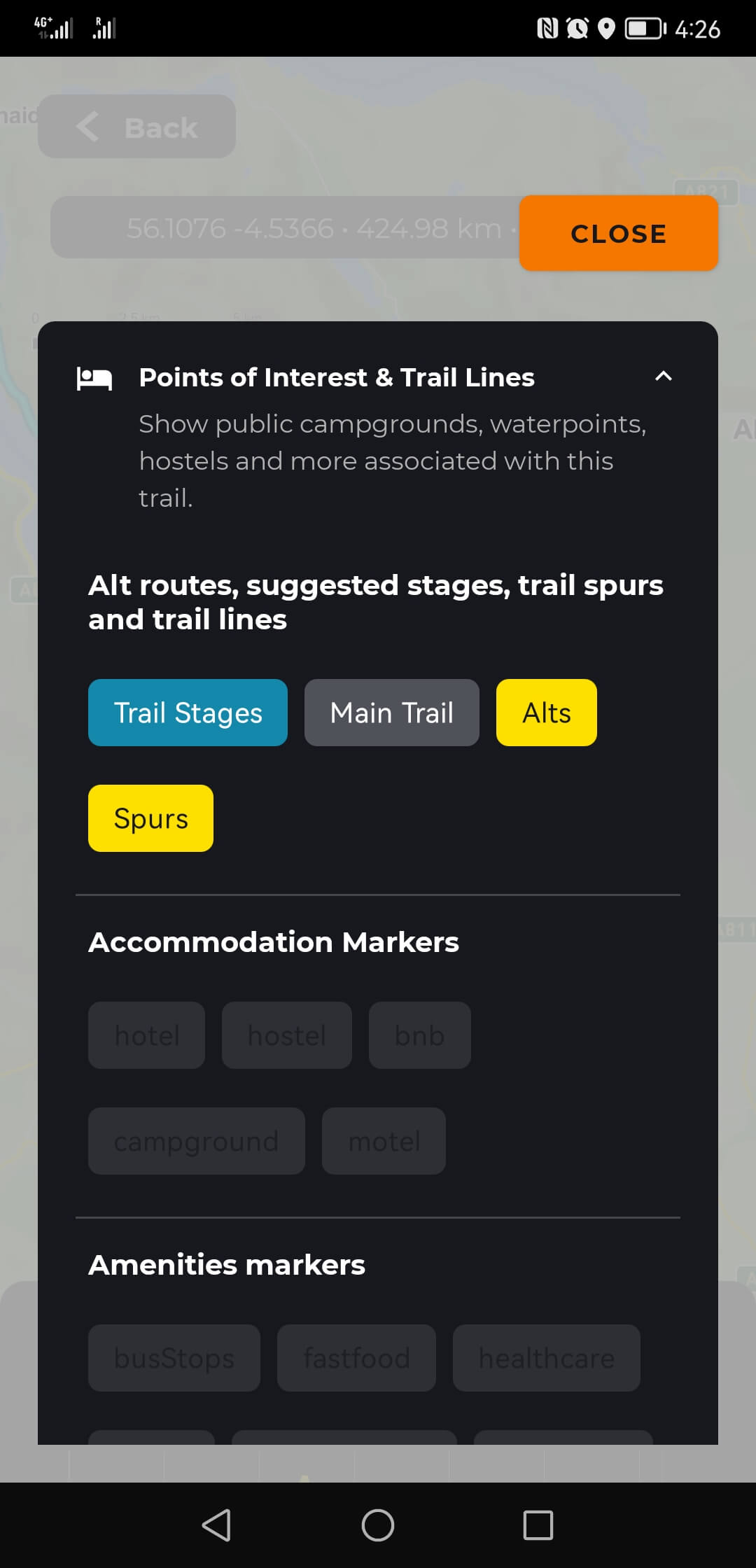Tap the system back button
Screen dimensions: 756x1568
pyautogui.click(x=216, y=1525)
